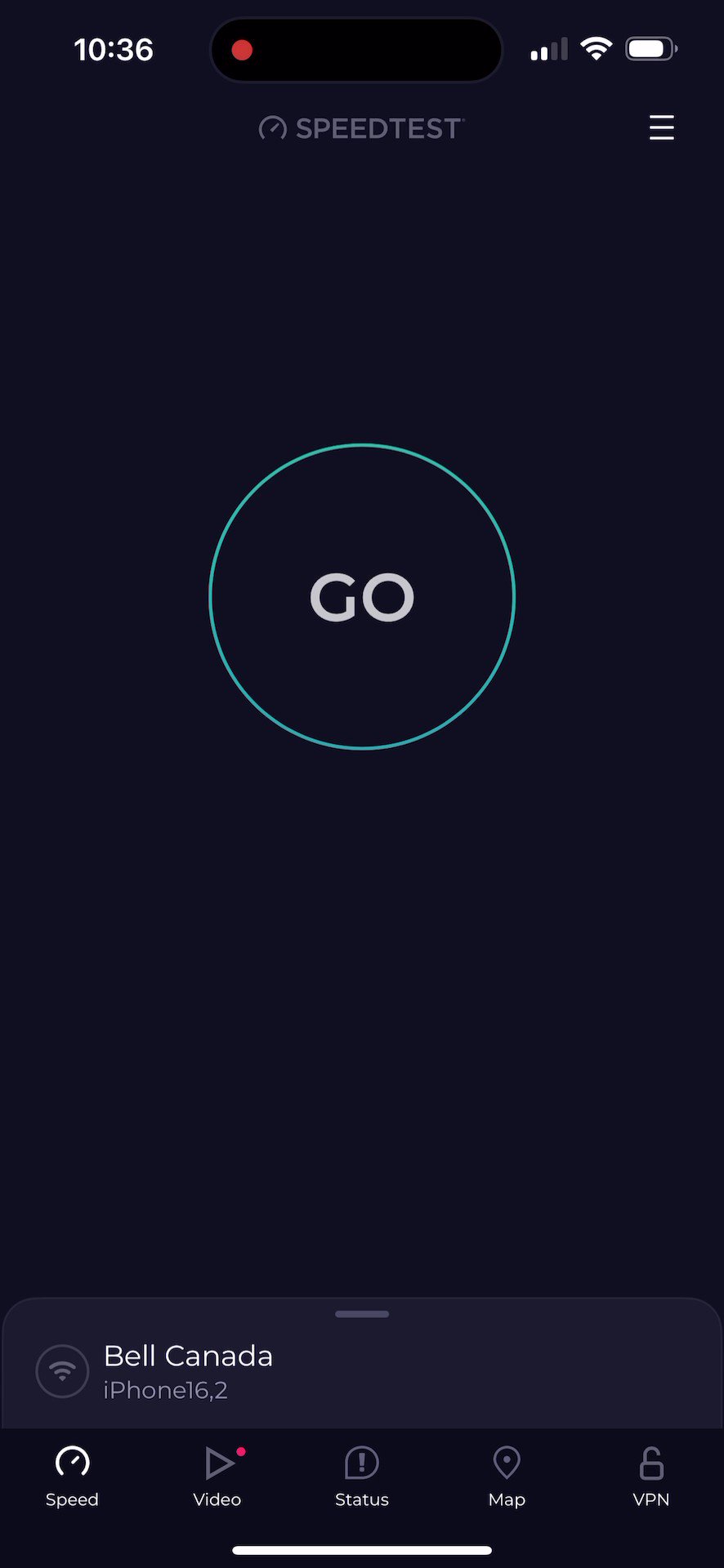Switch to the VPN tab
The width and height of the screenshot is (724, 1568).
pyautogui.click(x=651, y=1477)
